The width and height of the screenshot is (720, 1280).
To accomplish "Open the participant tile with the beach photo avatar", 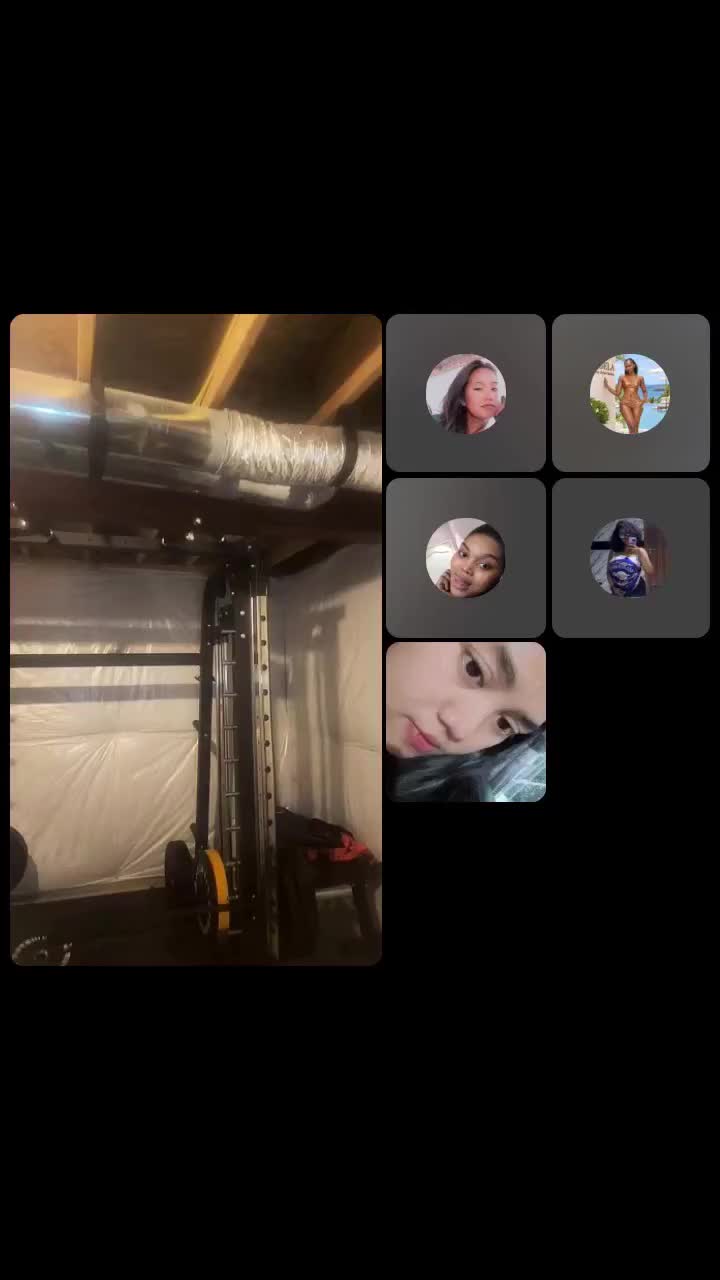I will 631,393.
